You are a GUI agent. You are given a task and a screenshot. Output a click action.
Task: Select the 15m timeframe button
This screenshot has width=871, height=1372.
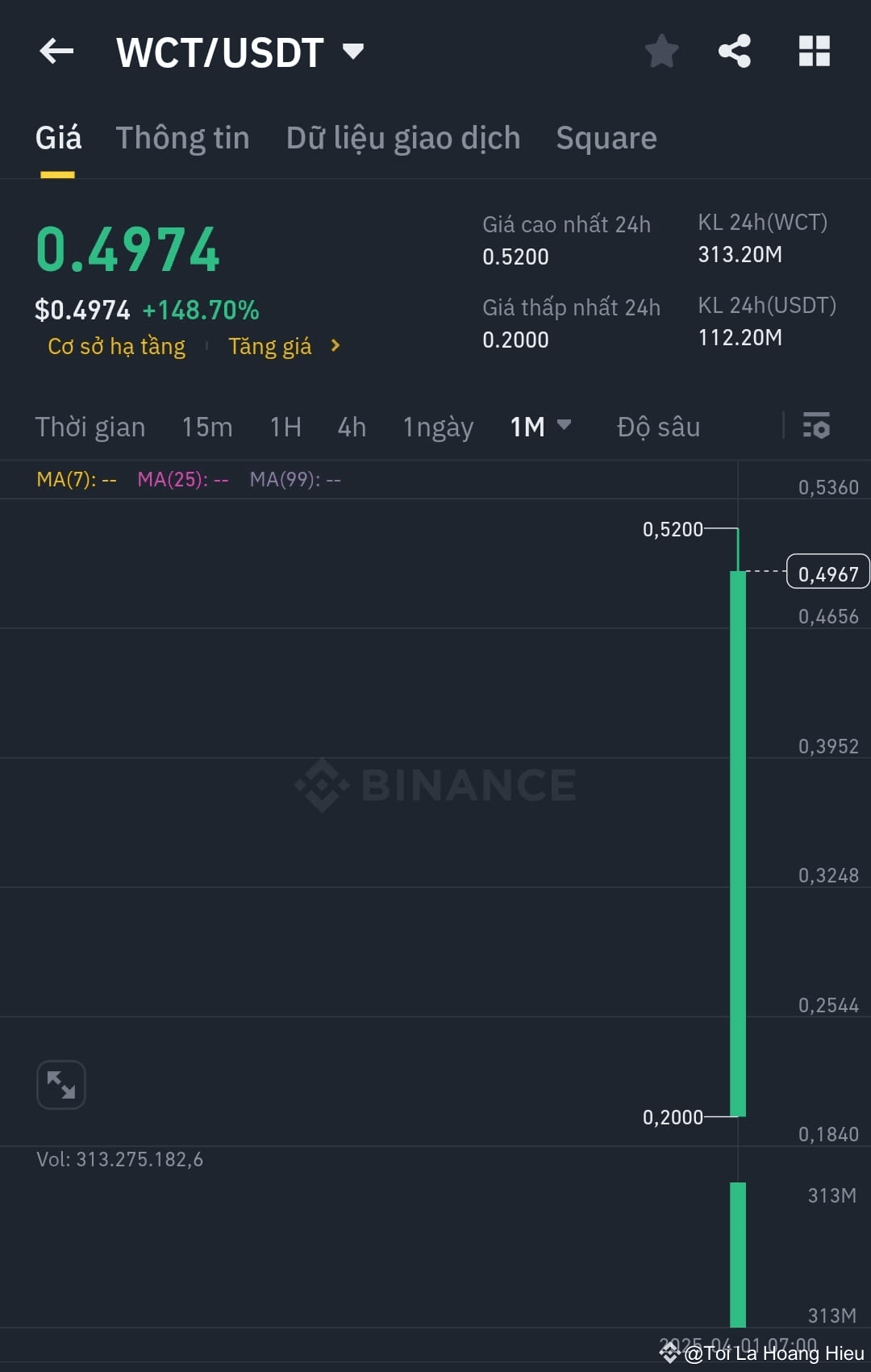[x=206, y=427]
